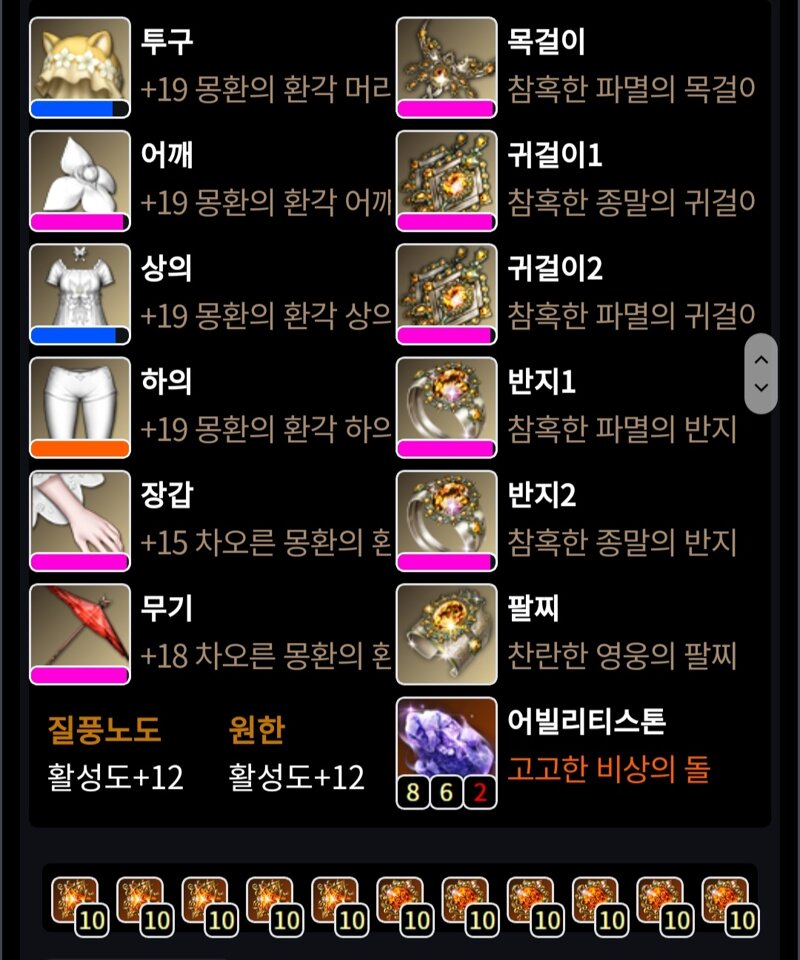The image size is (800, 960).
Task: Open the 상의 top armor details
Action: pos(80,294)
